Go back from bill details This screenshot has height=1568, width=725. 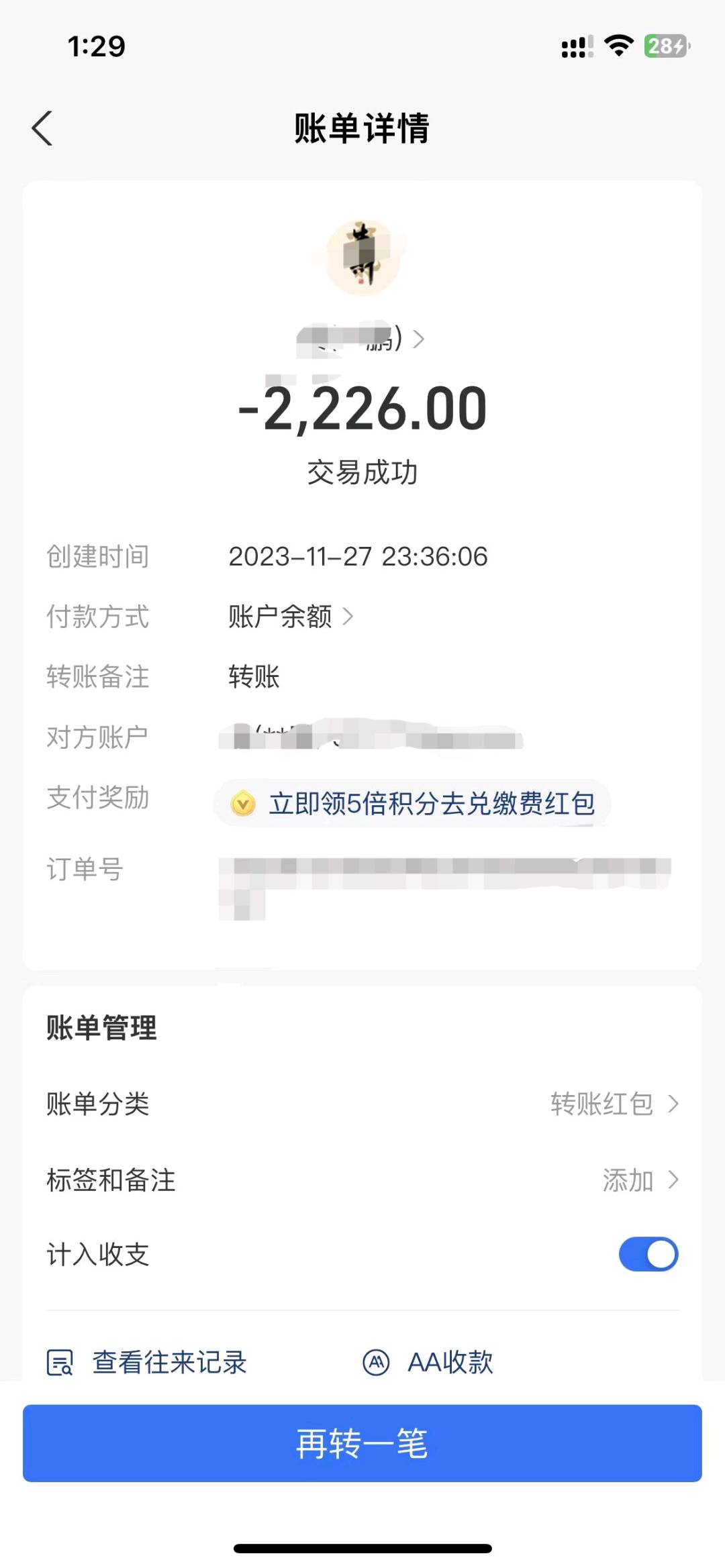42,128
